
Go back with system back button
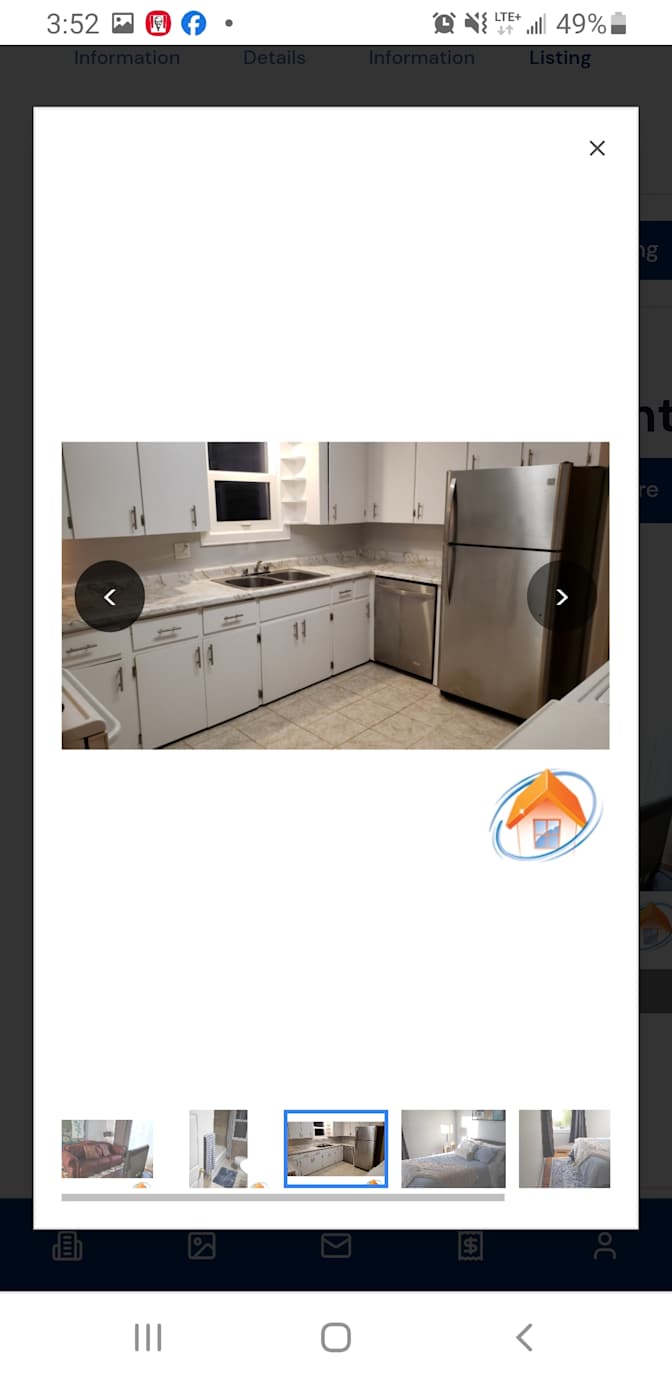click(524, 1337)
